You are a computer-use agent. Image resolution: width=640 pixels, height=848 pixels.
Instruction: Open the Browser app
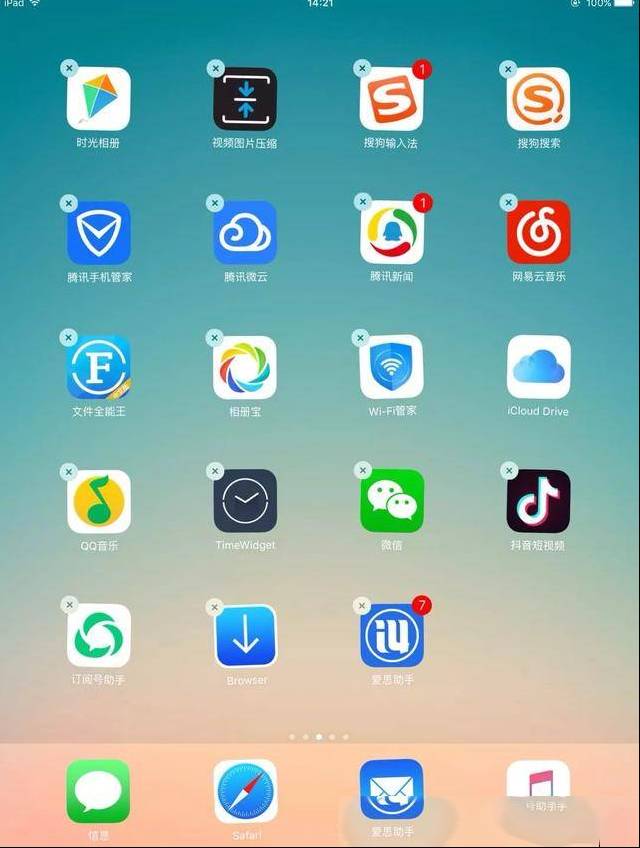click(x=245, y=635)
